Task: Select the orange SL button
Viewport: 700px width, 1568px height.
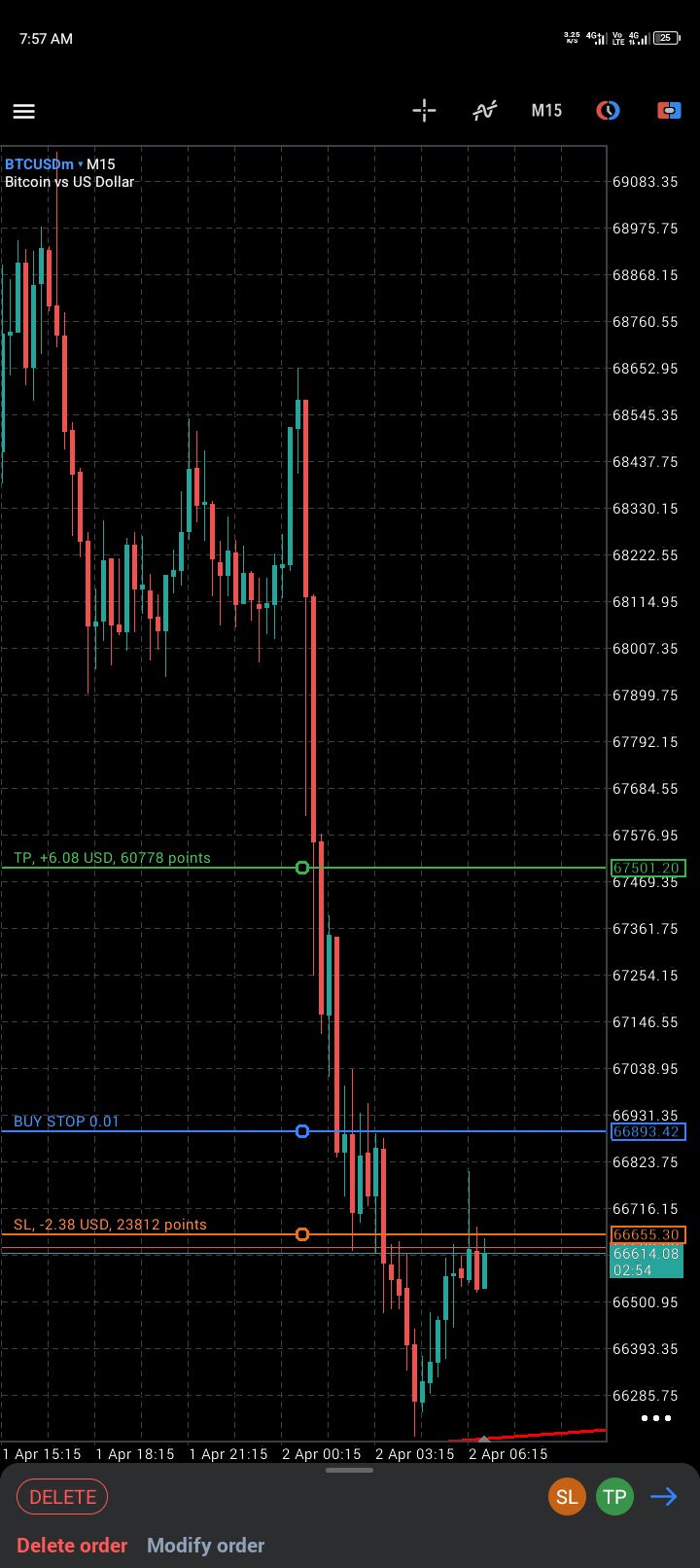Action: coord(567,1497)
